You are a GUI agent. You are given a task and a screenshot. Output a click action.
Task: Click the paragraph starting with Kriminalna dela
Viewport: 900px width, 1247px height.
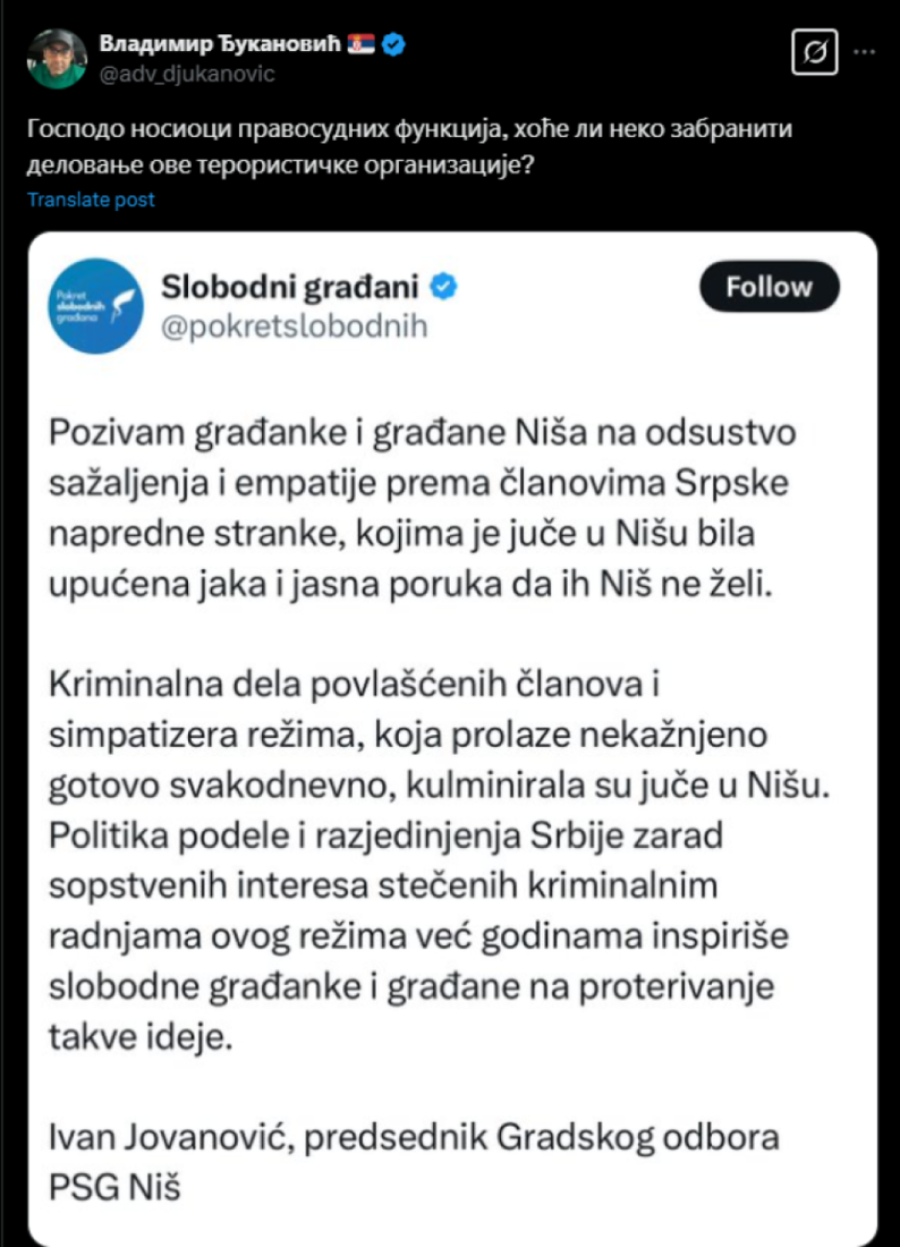click(x=420, y=855)
